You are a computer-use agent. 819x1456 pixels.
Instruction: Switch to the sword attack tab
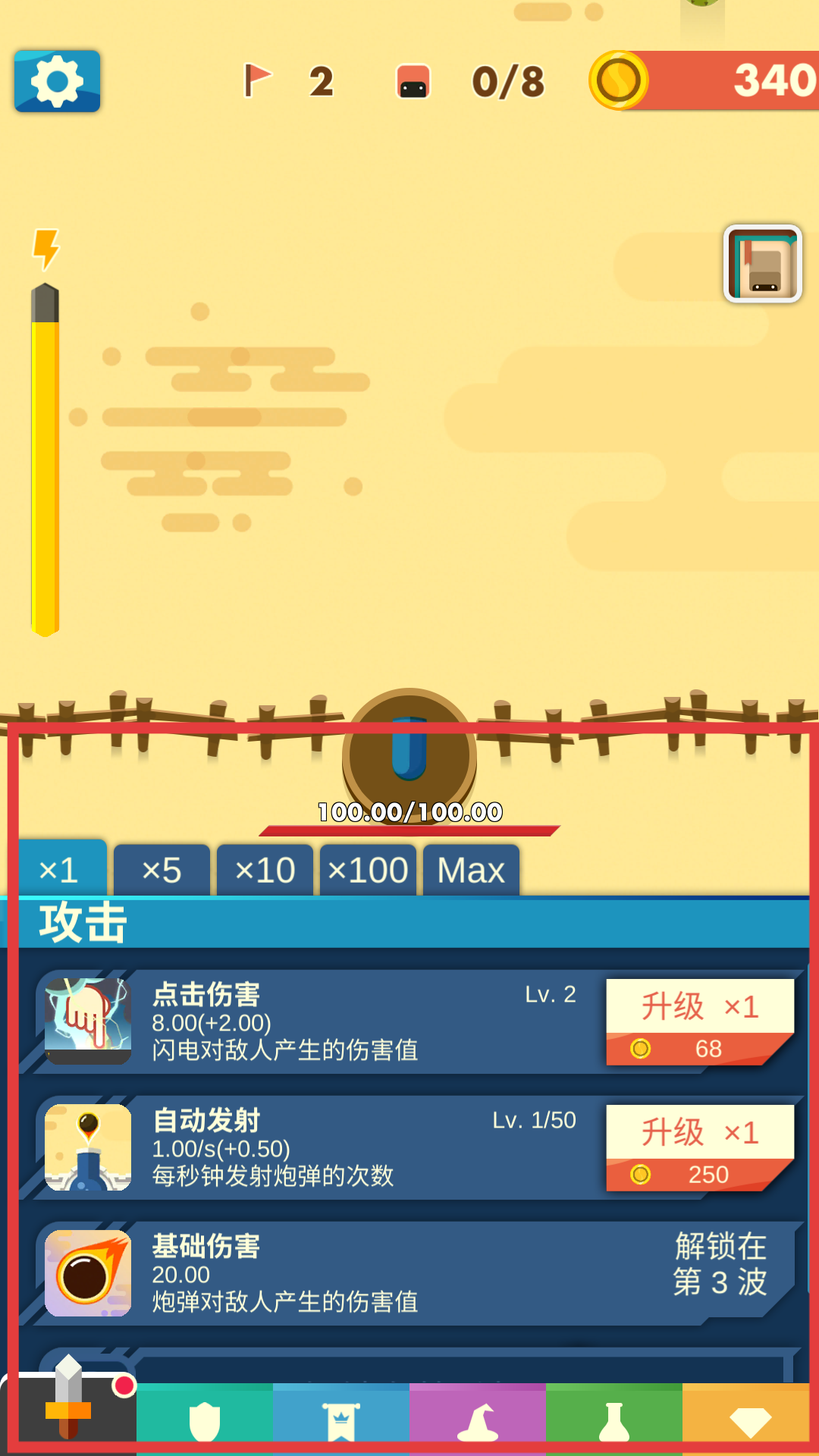click(x=68, y=1412)
